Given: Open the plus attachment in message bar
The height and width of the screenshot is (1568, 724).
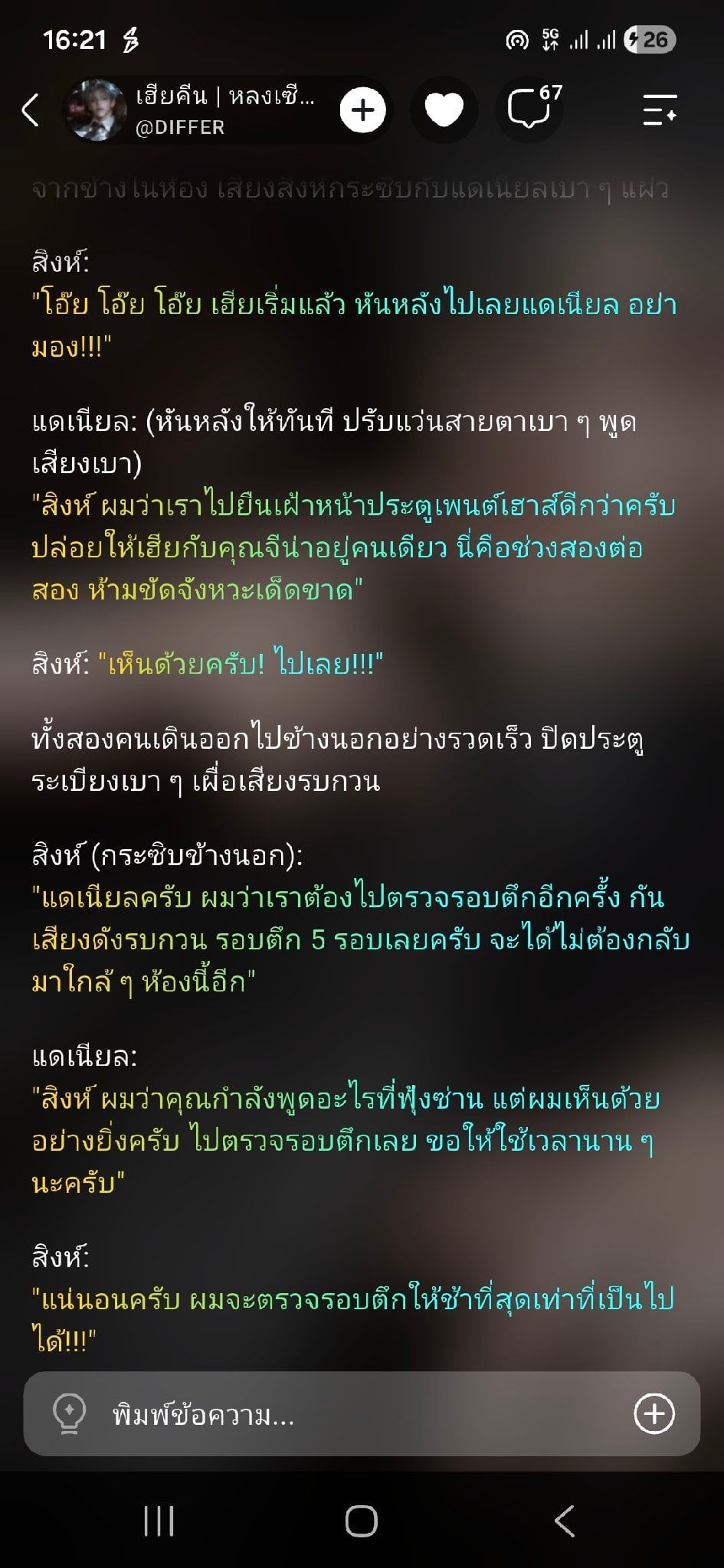Looking at the screenshot, I should click(x=654, y=1413).
